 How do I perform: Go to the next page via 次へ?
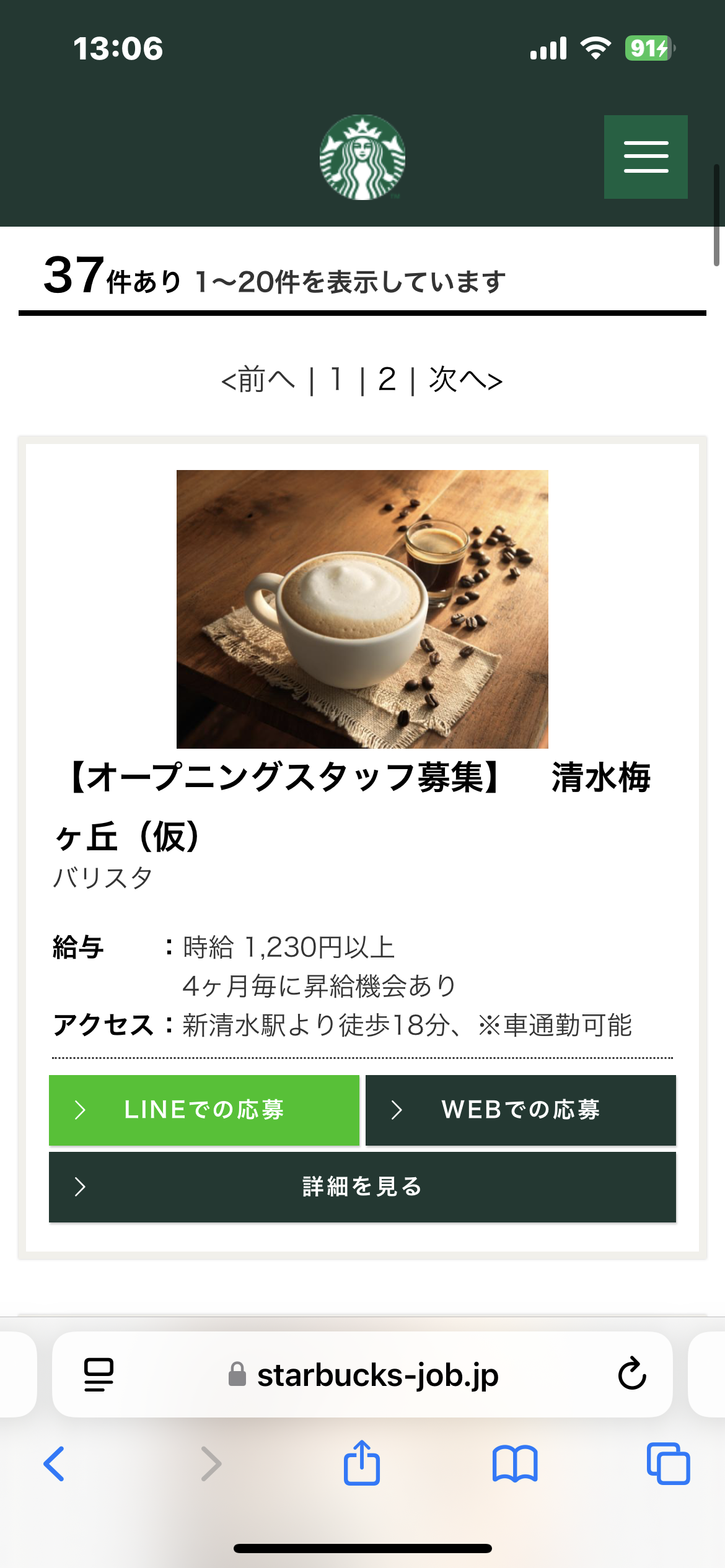tap(466, 379)
